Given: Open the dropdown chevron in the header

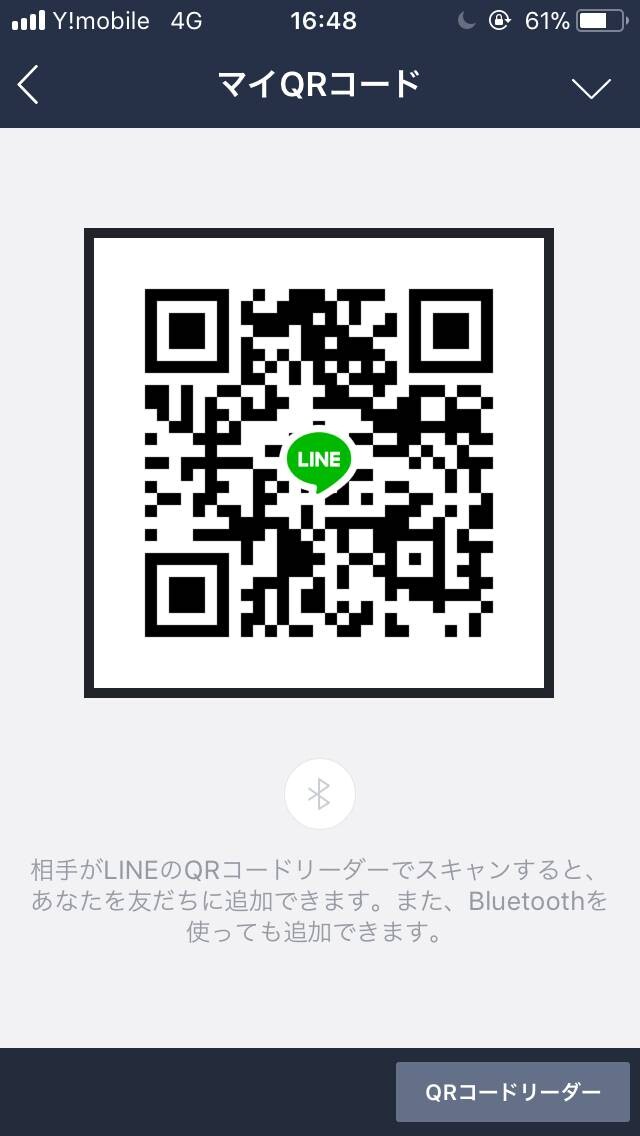Looking at the screenshot, I should click(591, 88).
